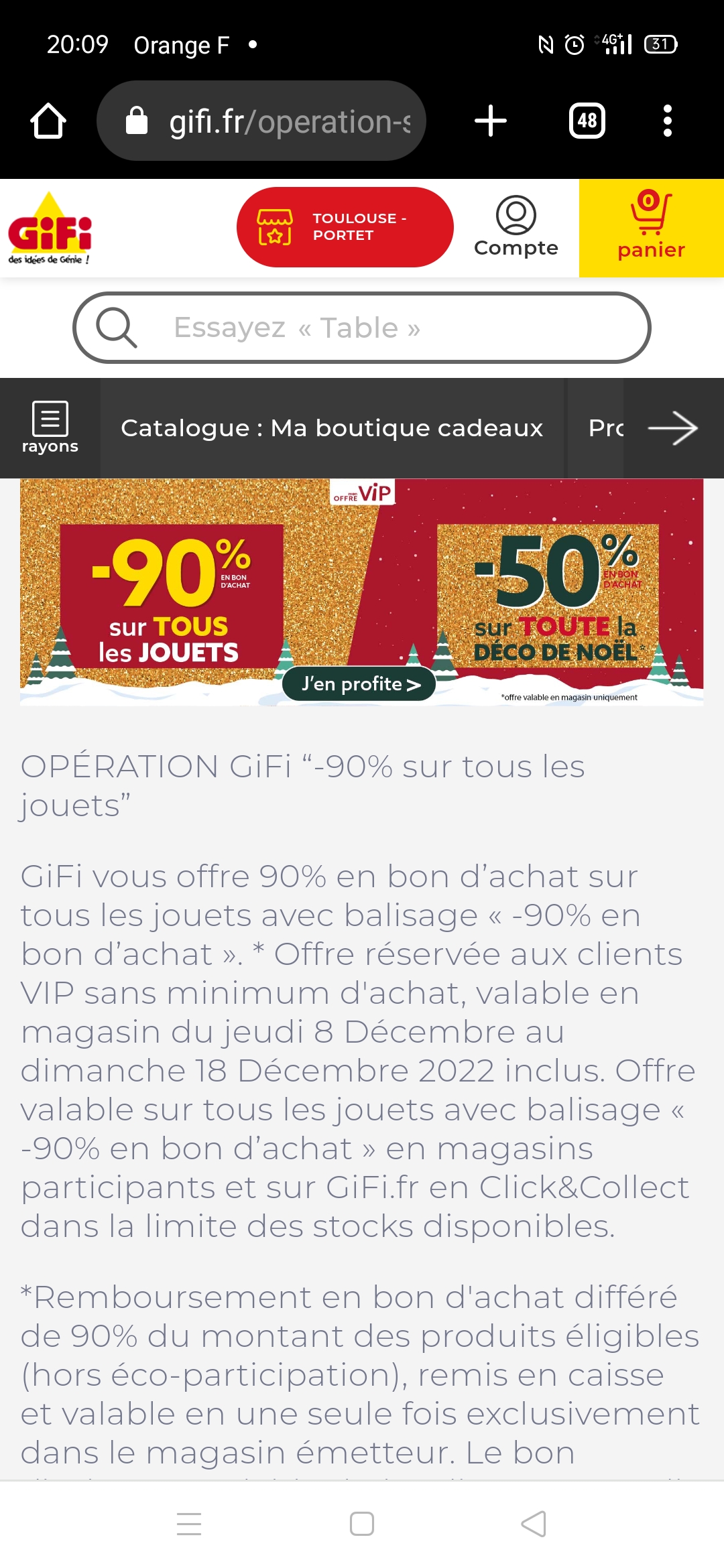Open the rayons menu

[x=50, y=428]
